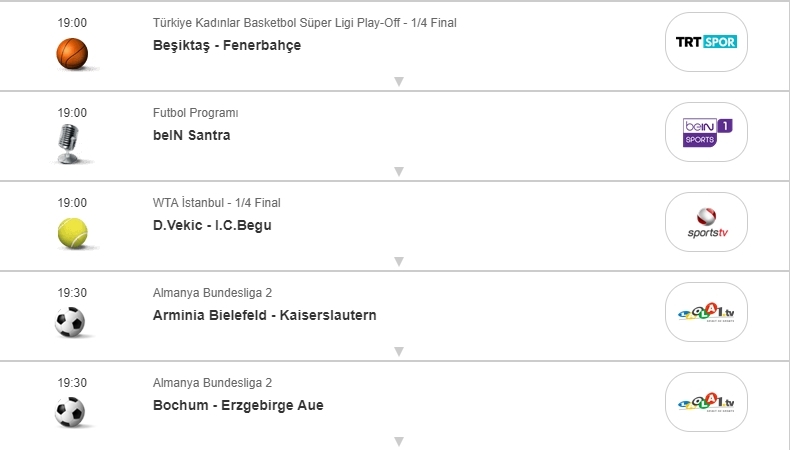Expand details under beIN Santra
Image resolution: width=790 pixels, height=450 pixels.
pyautogui.click(x=398, y=172)
